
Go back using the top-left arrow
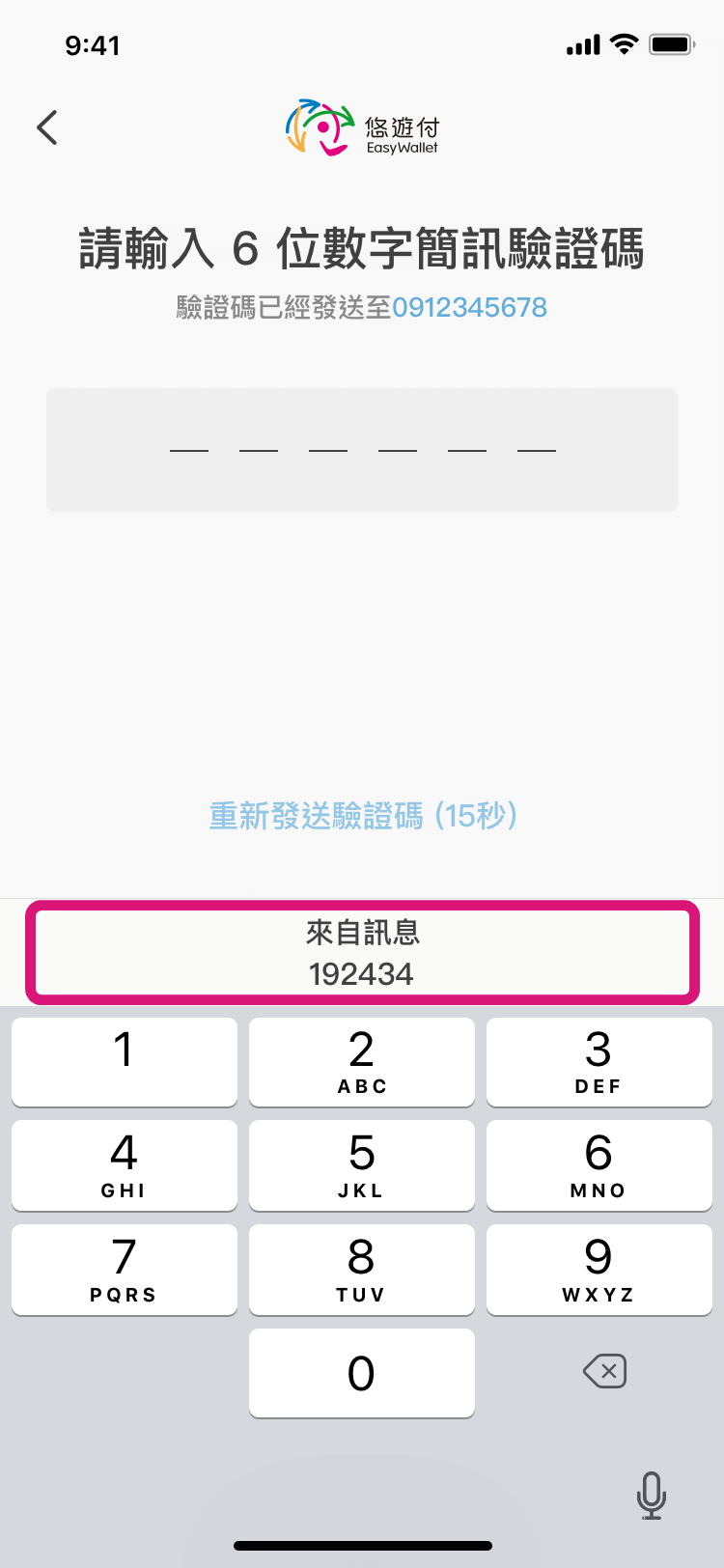[47, 127]
